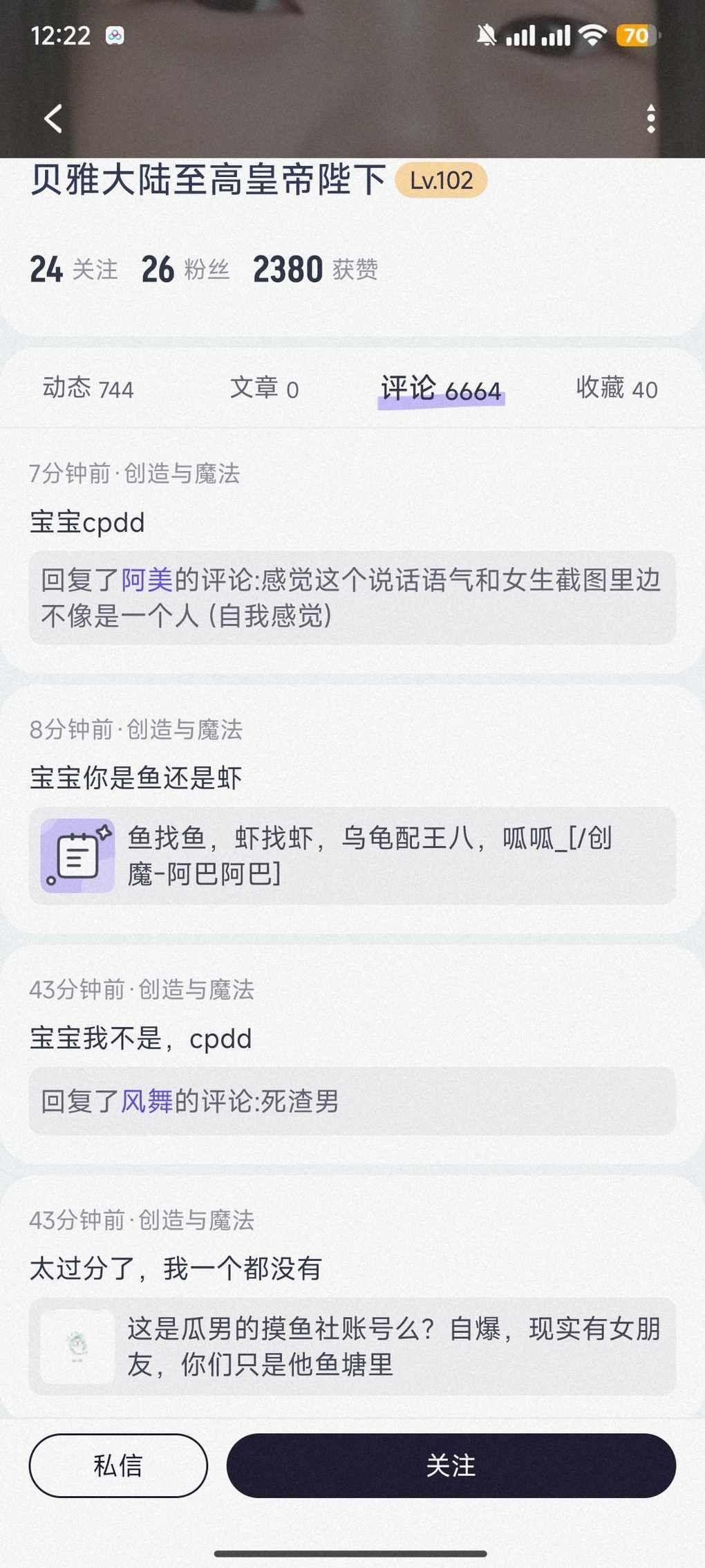View the 26 粉丝 followers list

click(x=185, y=269)
